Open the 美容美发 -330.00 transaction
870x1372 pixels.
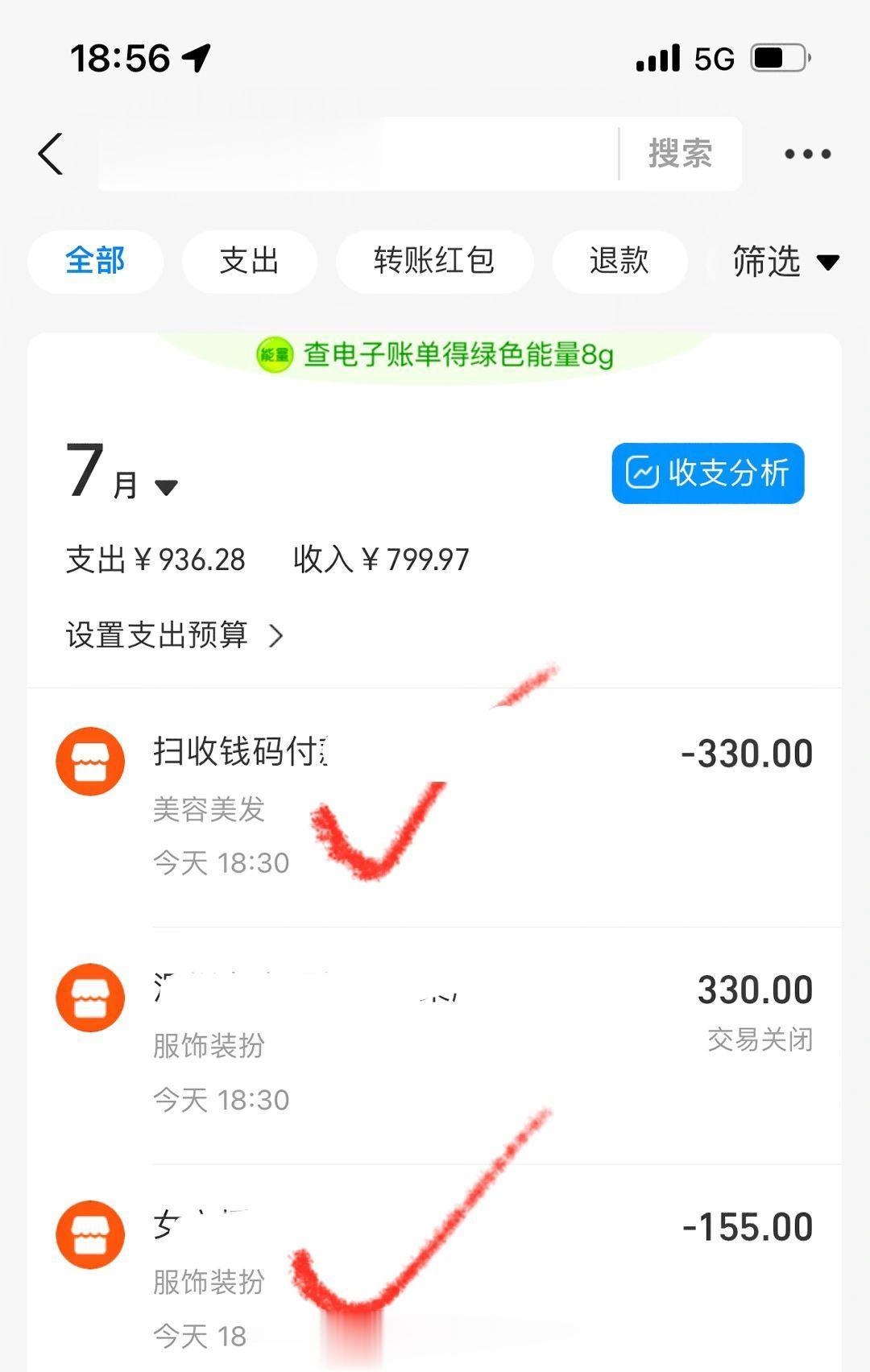click(483, 805)
